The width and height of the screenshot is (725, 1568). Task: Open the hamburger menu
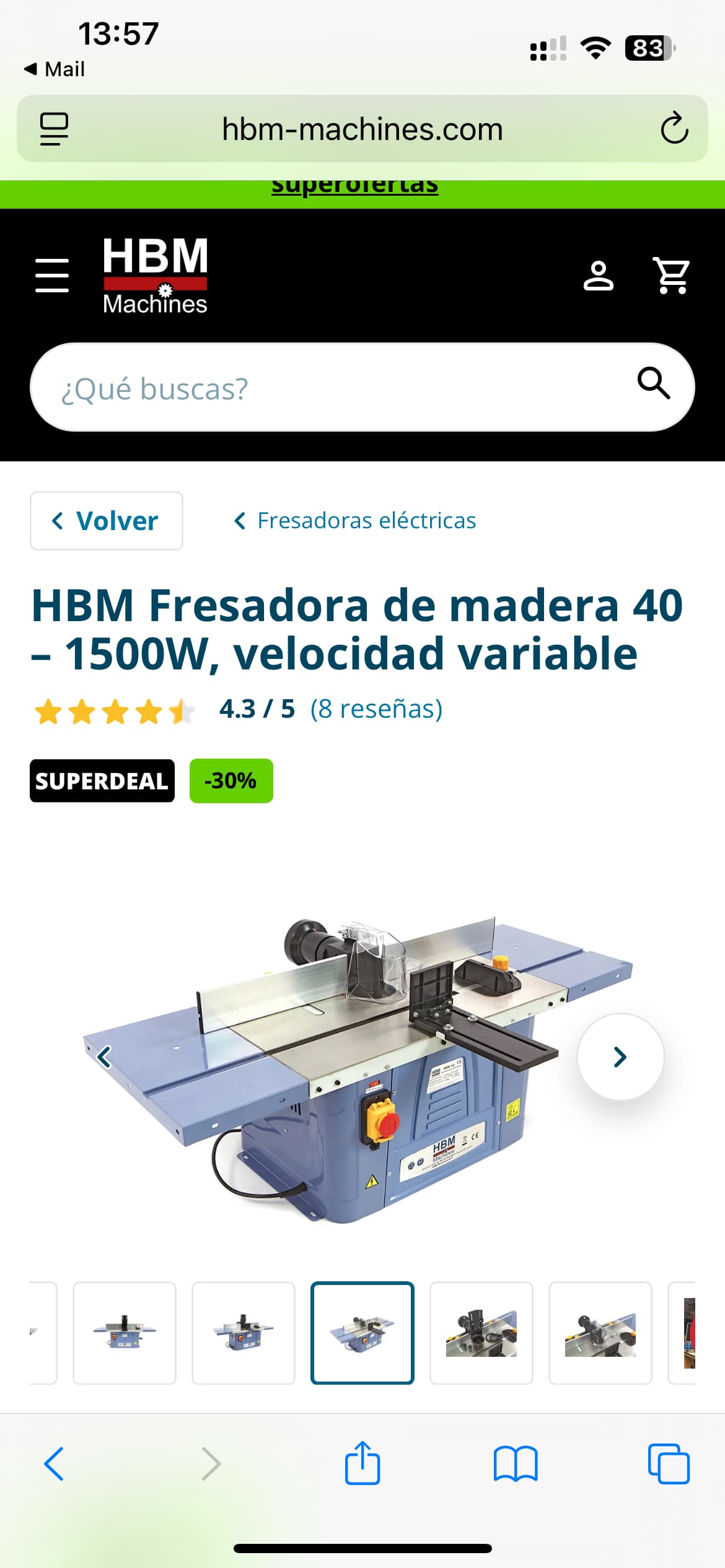52,276
